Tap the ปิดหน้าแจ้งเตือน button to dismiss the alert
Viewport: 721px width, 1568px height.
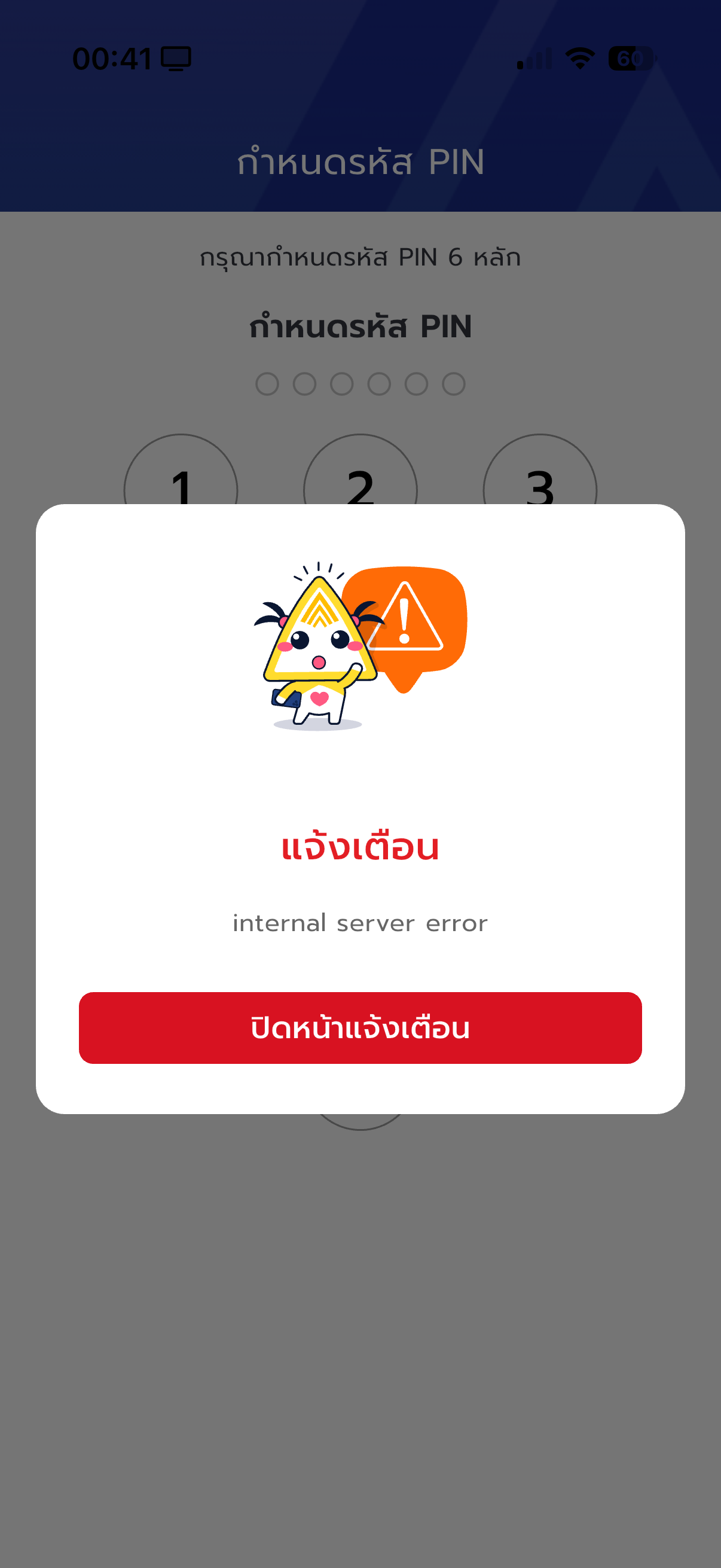pos(360,1028)
